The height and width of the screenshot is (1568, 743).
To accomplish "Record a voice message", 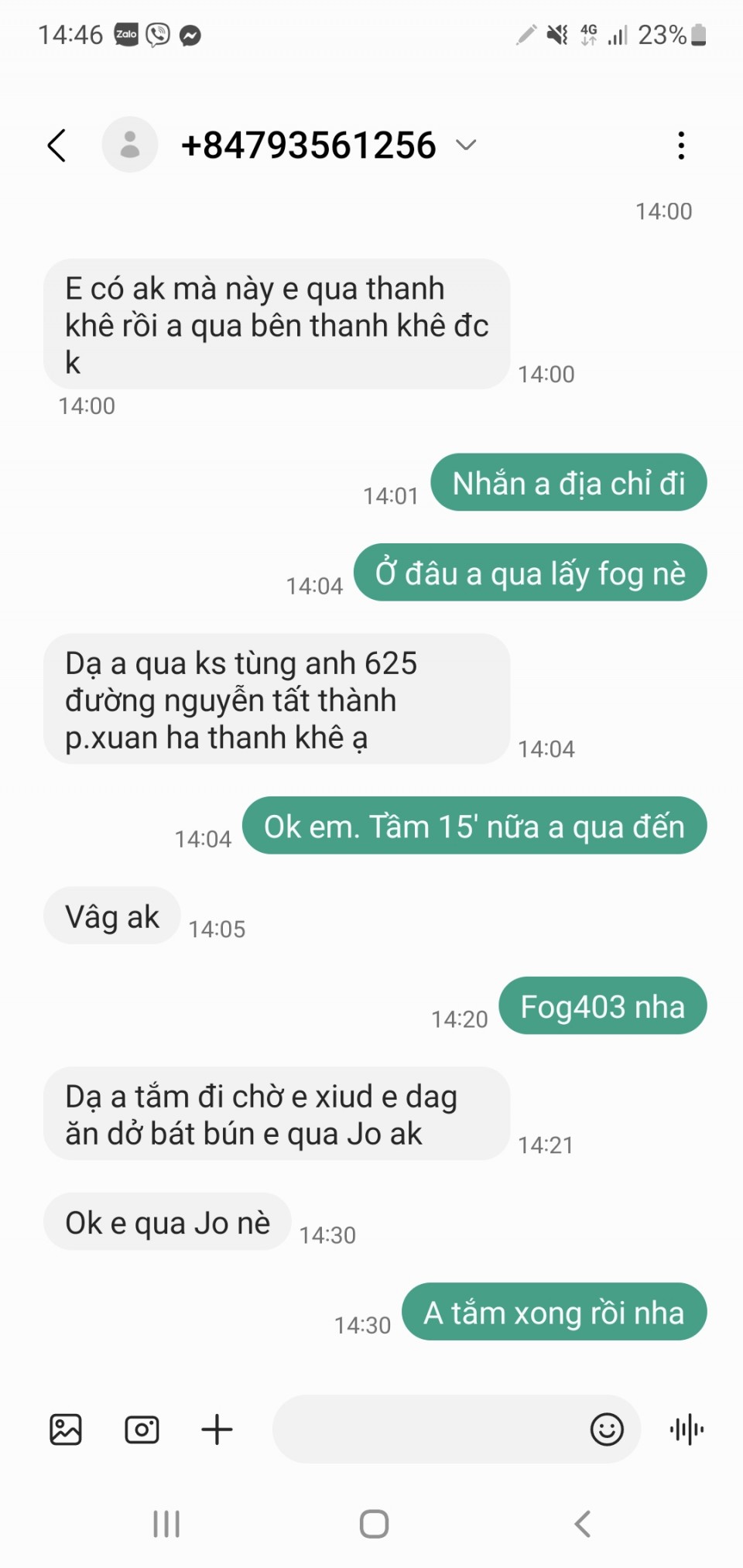I will pos(687,1429).
